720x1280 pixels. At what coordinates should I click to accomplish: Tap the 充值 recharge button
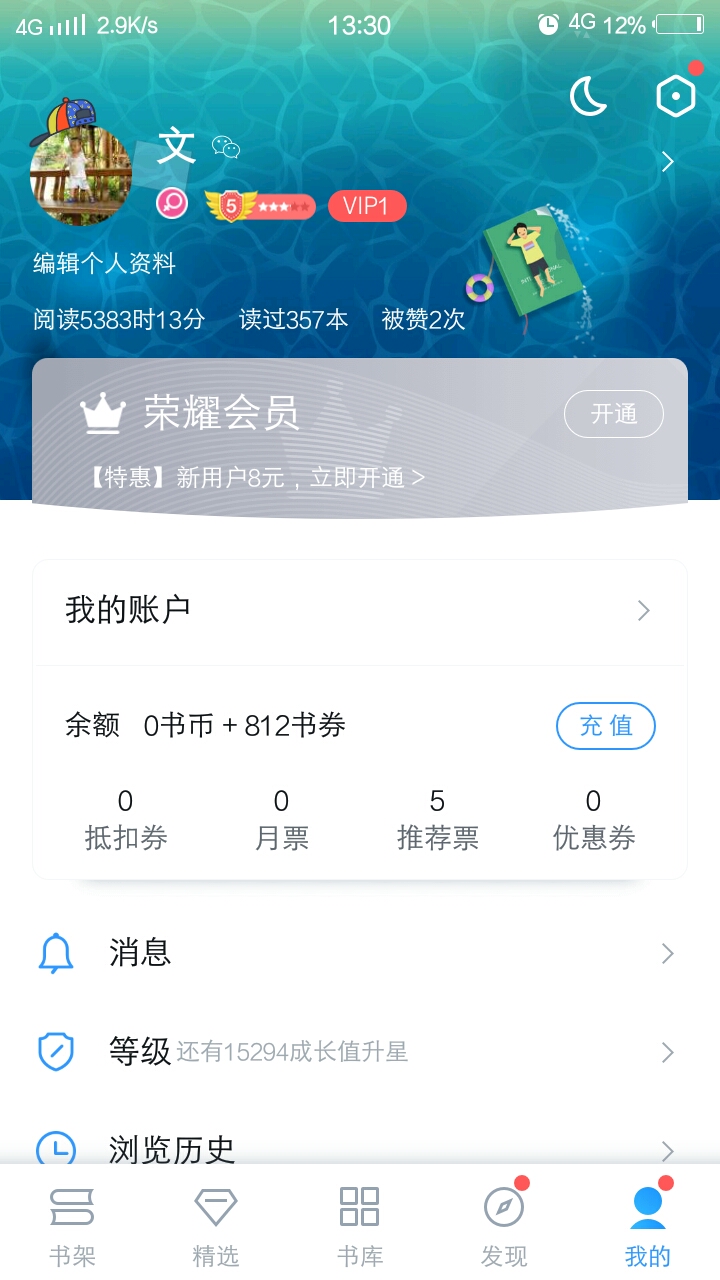pos(605,726)
